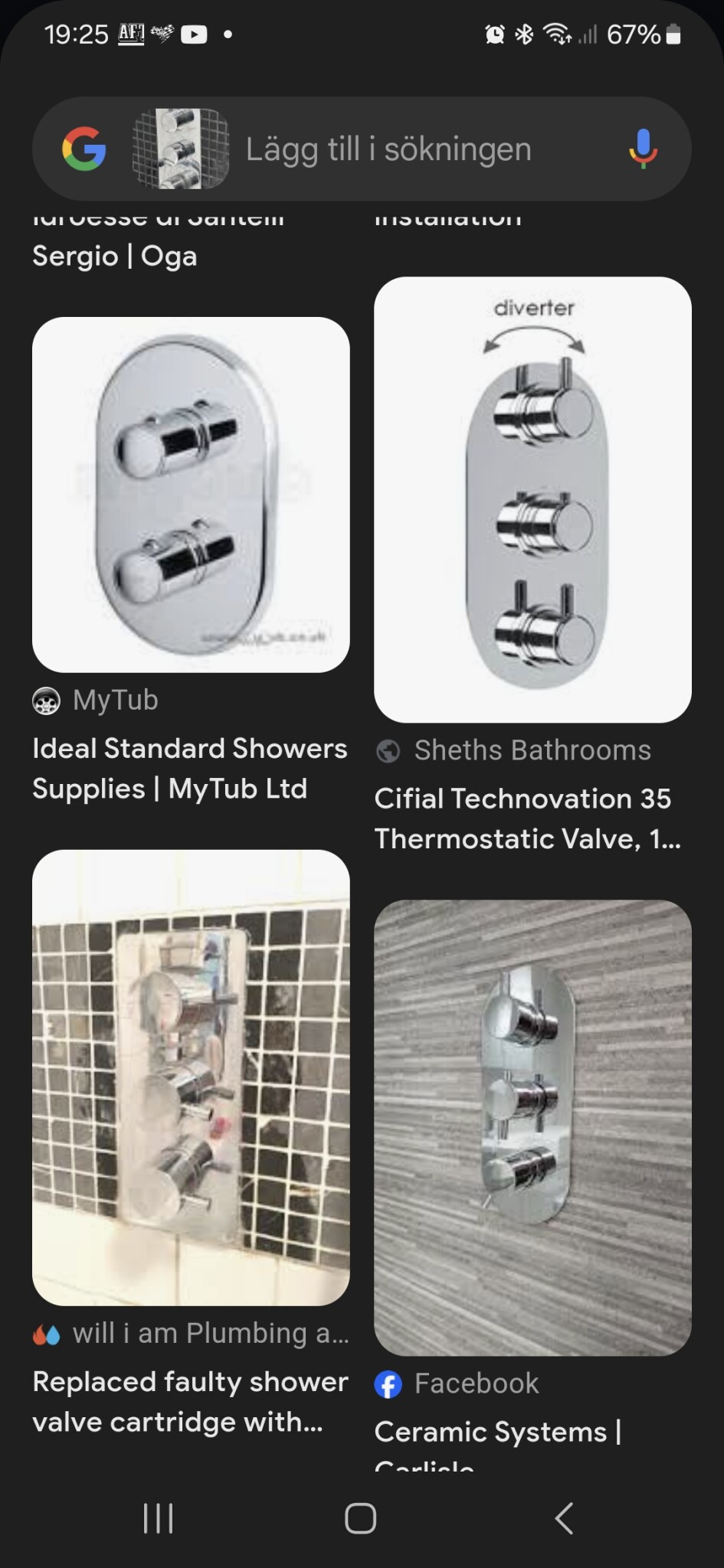Go back using the system back button
This screenshot has height=1568, width=724.
[x=564, y=1518]
